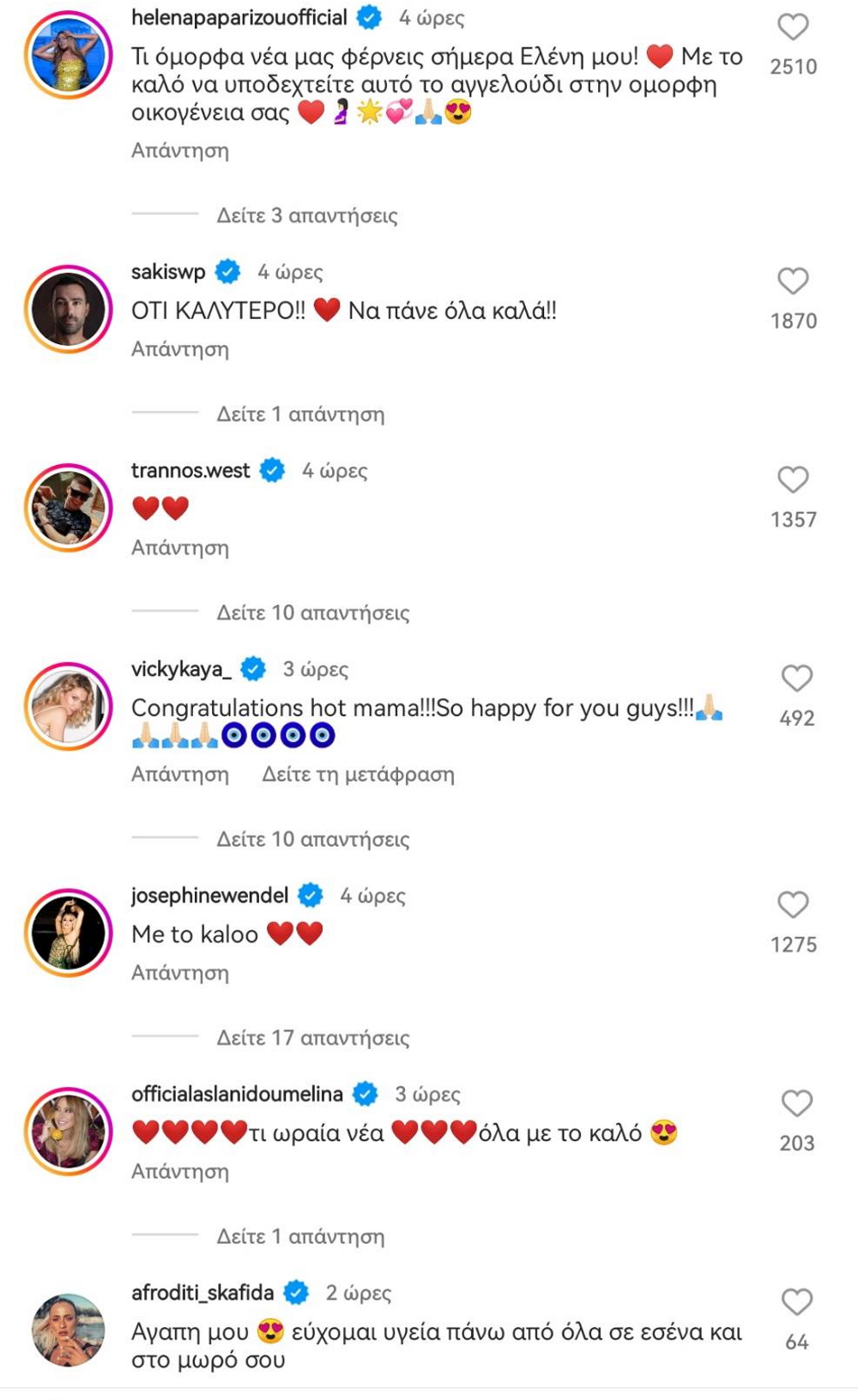
Task: Like vickykaya_'s congratulations comment
Action: tap(796, 679)
